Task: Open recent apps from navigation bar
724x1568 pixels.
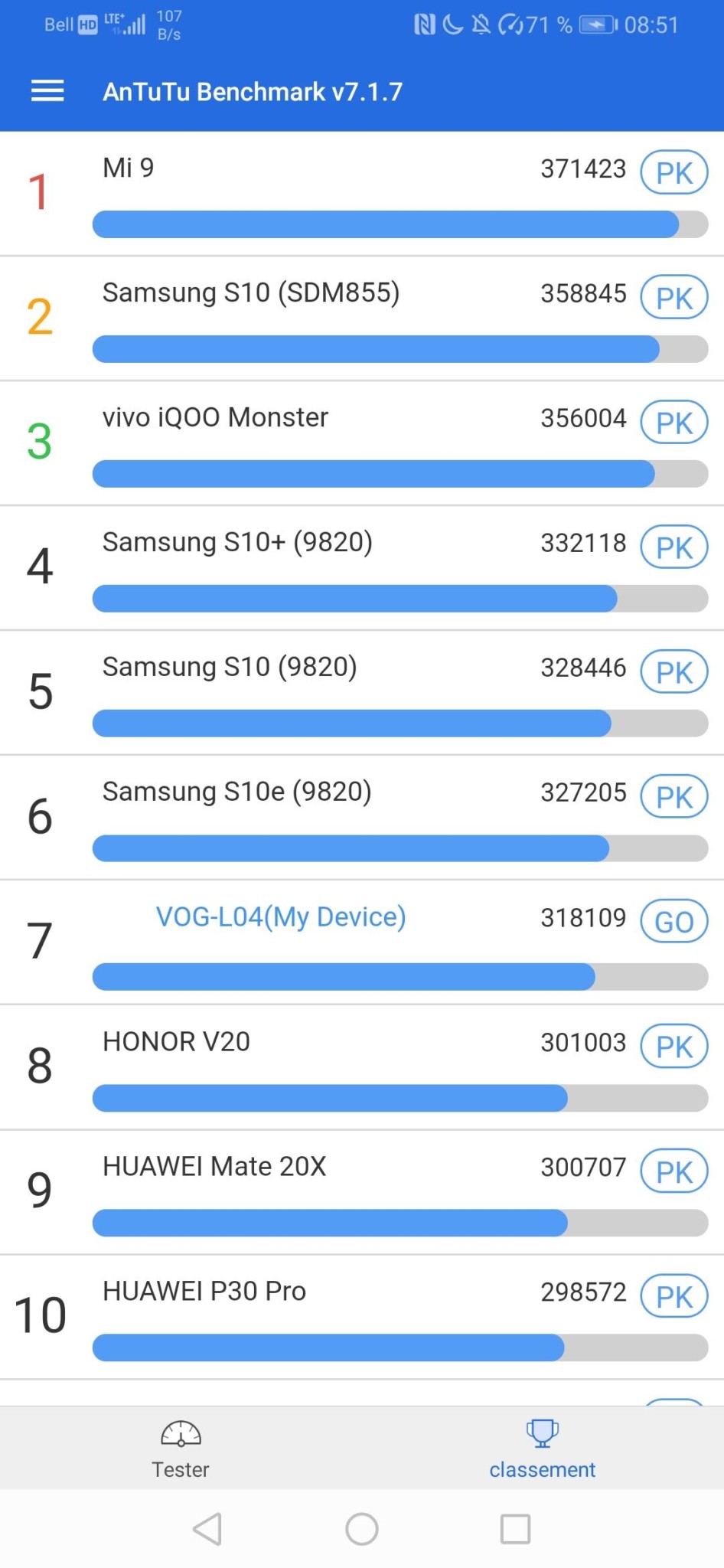Action: click(x=515, y=1529)
